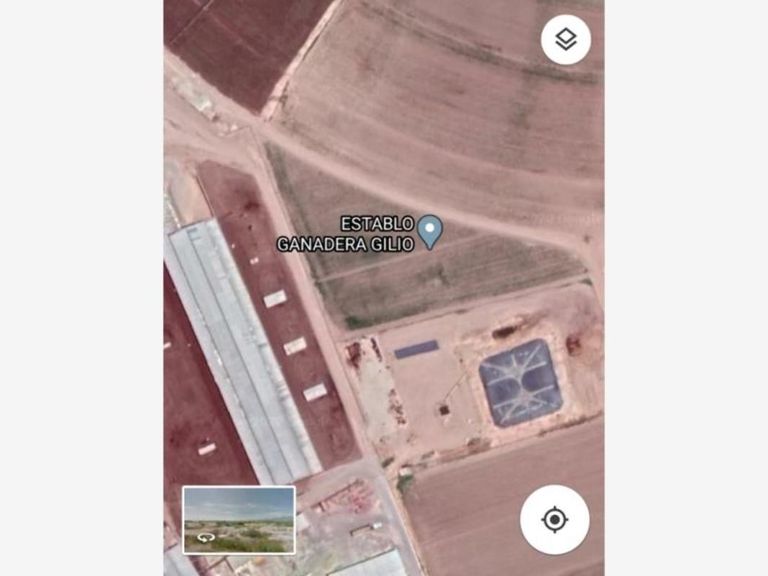Open the map layers selector
Viewport: 768px width, 576px height.
[x=566, y=40]
